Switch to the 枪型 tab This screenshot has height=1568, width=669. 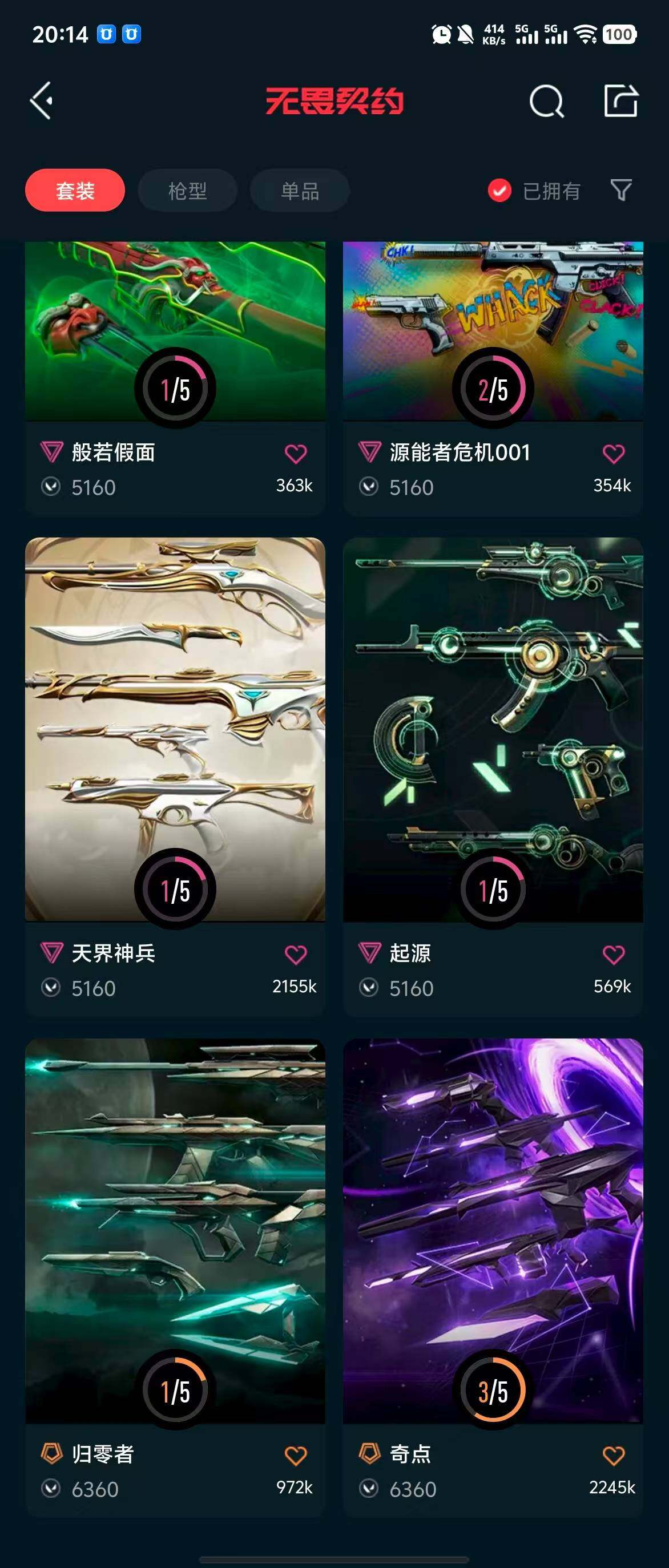coord(187,191)
